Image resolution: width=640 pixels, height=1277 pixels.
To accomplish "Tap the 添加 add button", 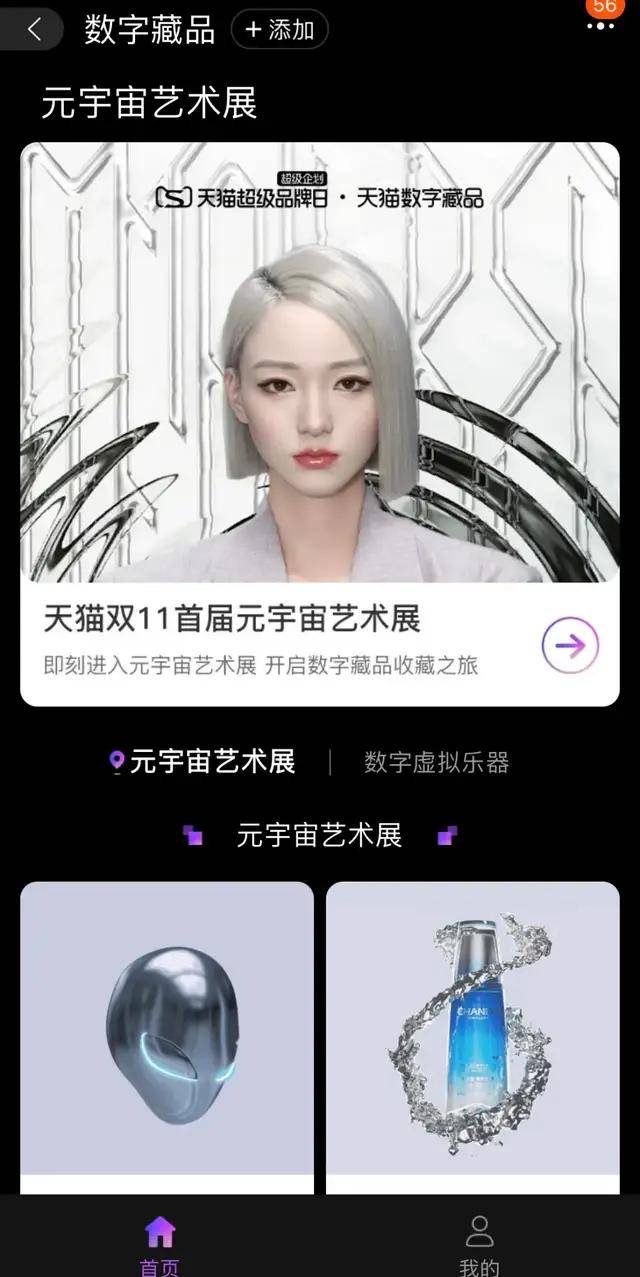I will click(x=280, y=30).
